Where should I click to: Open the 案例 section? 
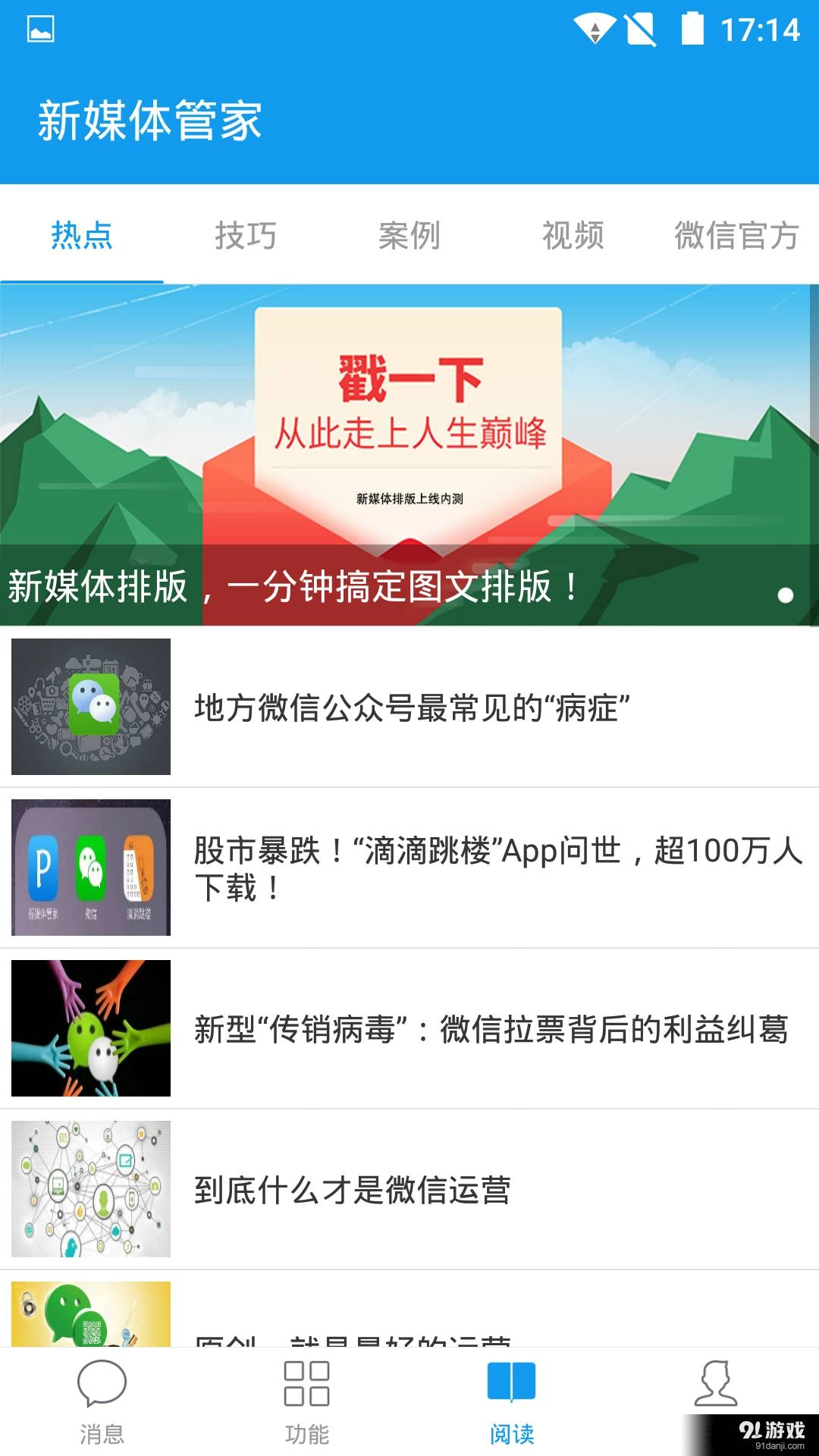coord(409,235)
